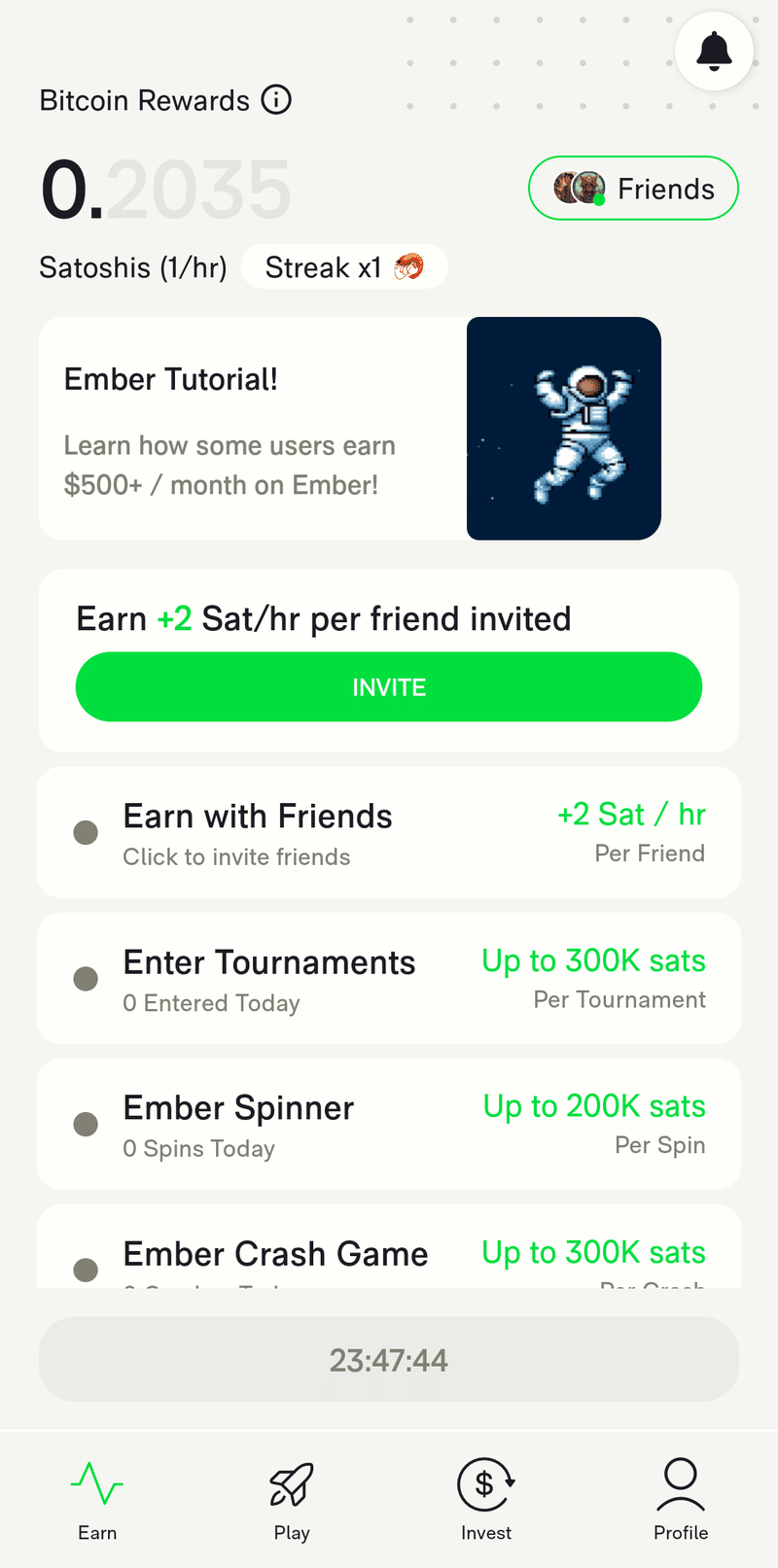Open Ember Crash Game row
This screenshot has height=1568, width=778.
coord(389,1247)
